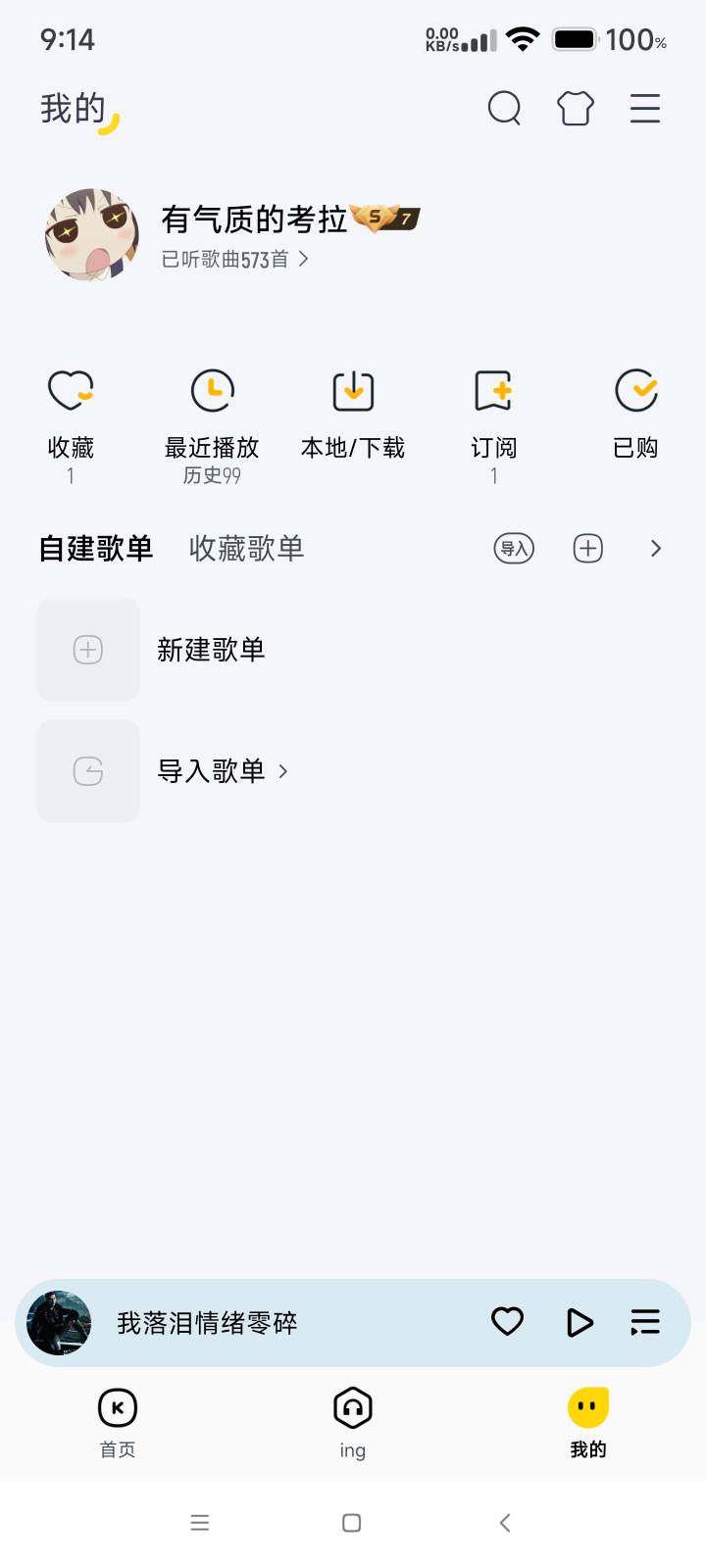View the 已听歌曲573首 listening history
706x1568 pixels.
coord(234,260)
